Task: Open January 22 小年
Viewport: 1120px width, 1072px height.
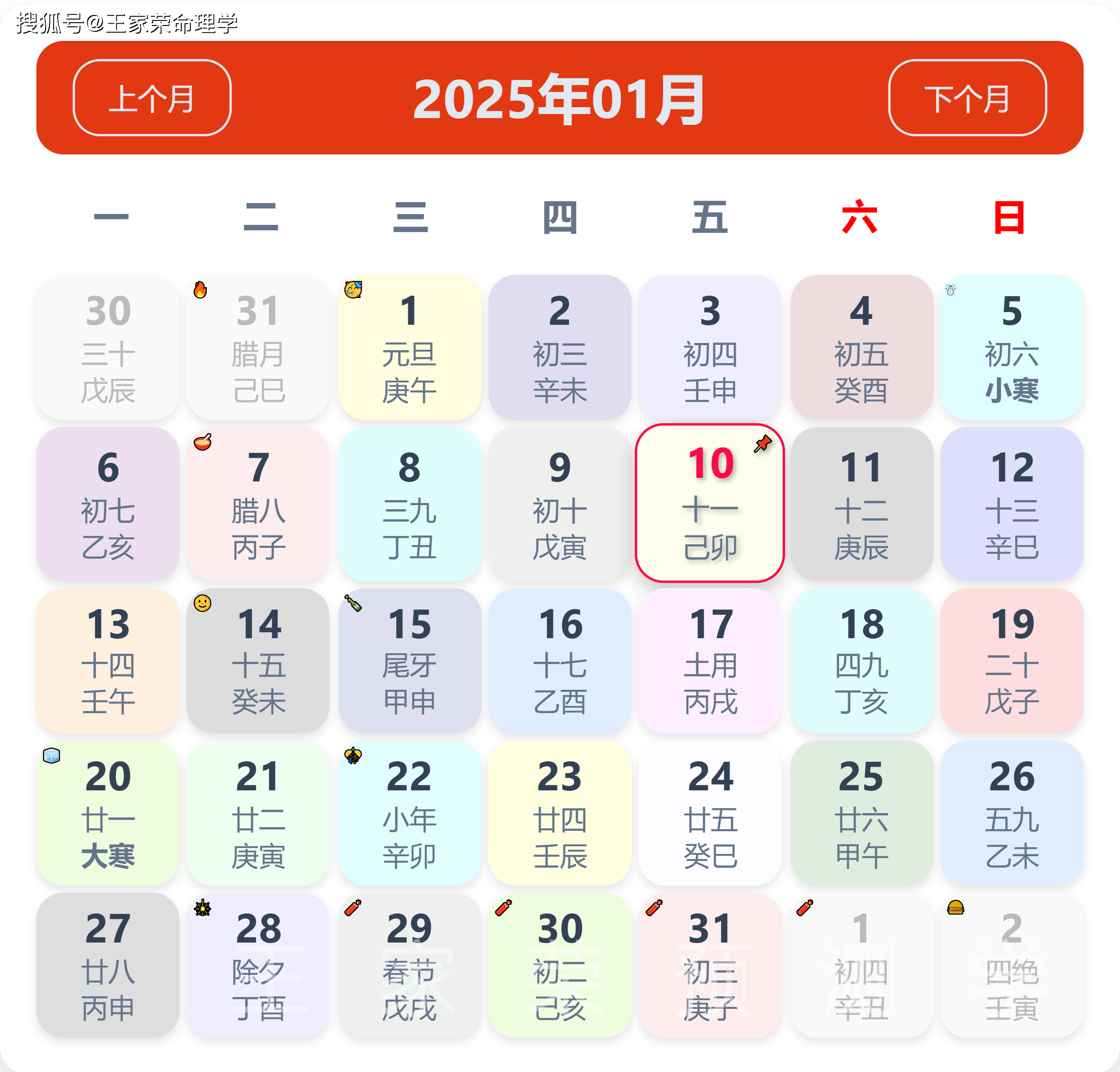Action: point(409,813)
